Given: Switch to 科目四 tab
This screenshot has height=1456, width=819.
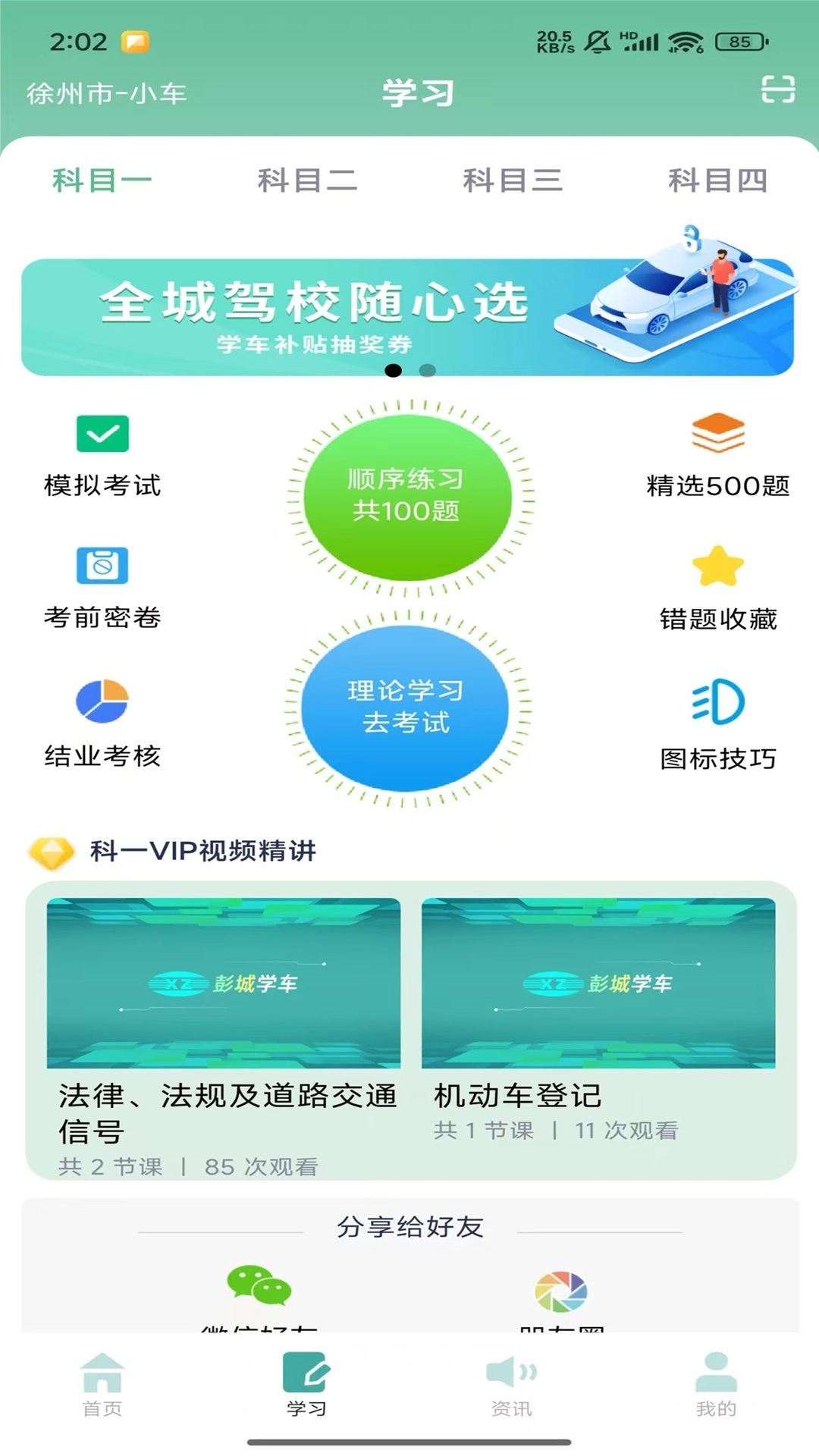Looking at the screenshot, I should click(x=717, y=180).
